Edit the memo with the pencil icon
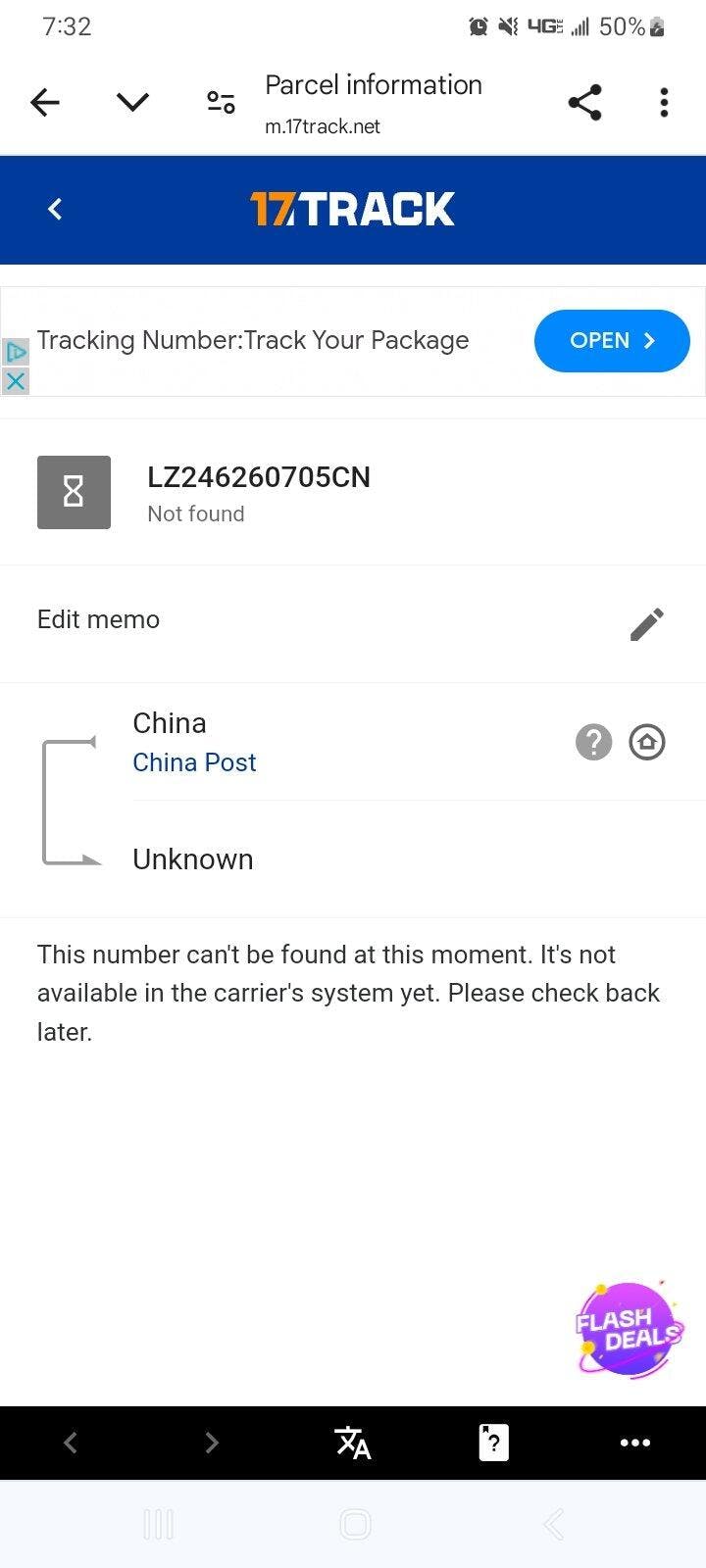 tap(646, 623)
